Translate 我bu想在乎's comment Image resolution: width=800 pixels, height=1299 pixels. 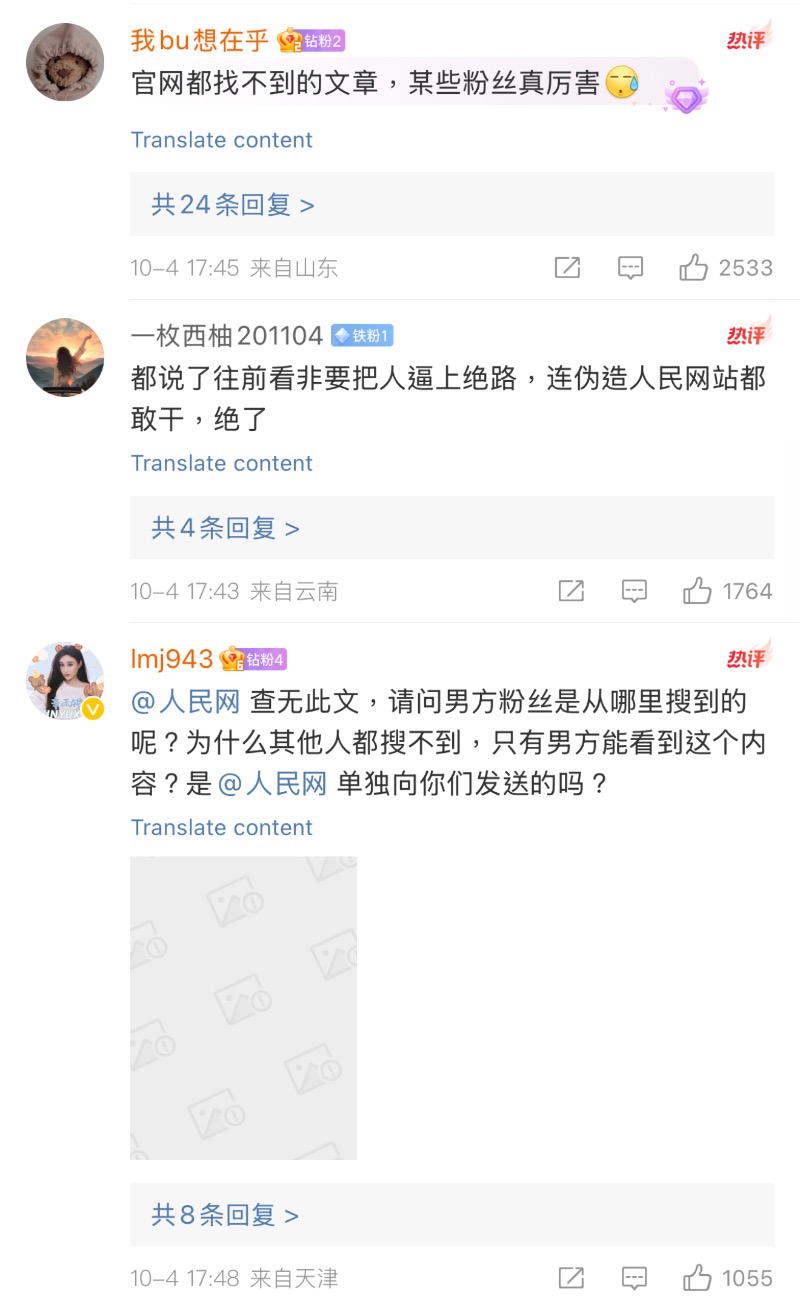(221, 140)
